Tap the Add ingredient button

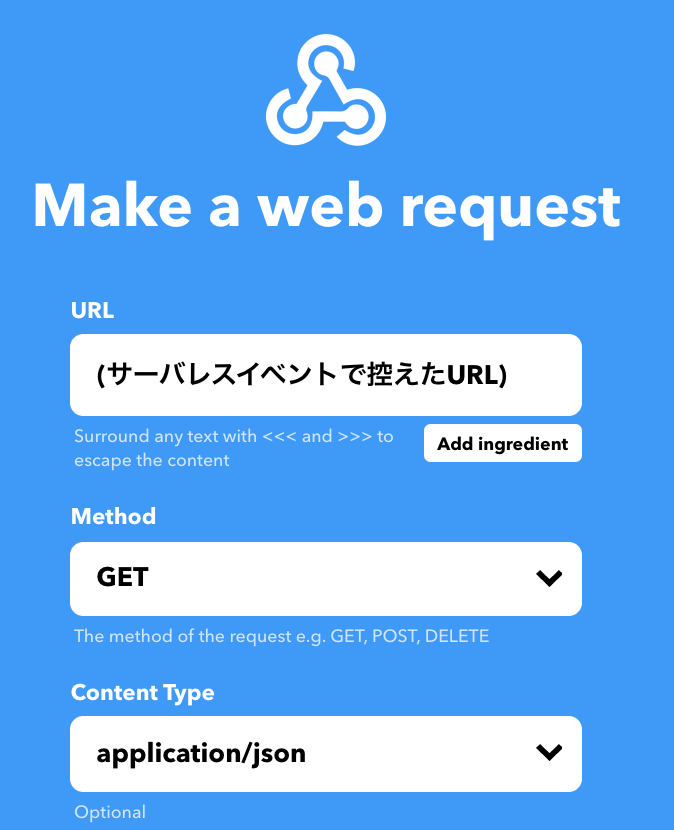click(502, 444)
